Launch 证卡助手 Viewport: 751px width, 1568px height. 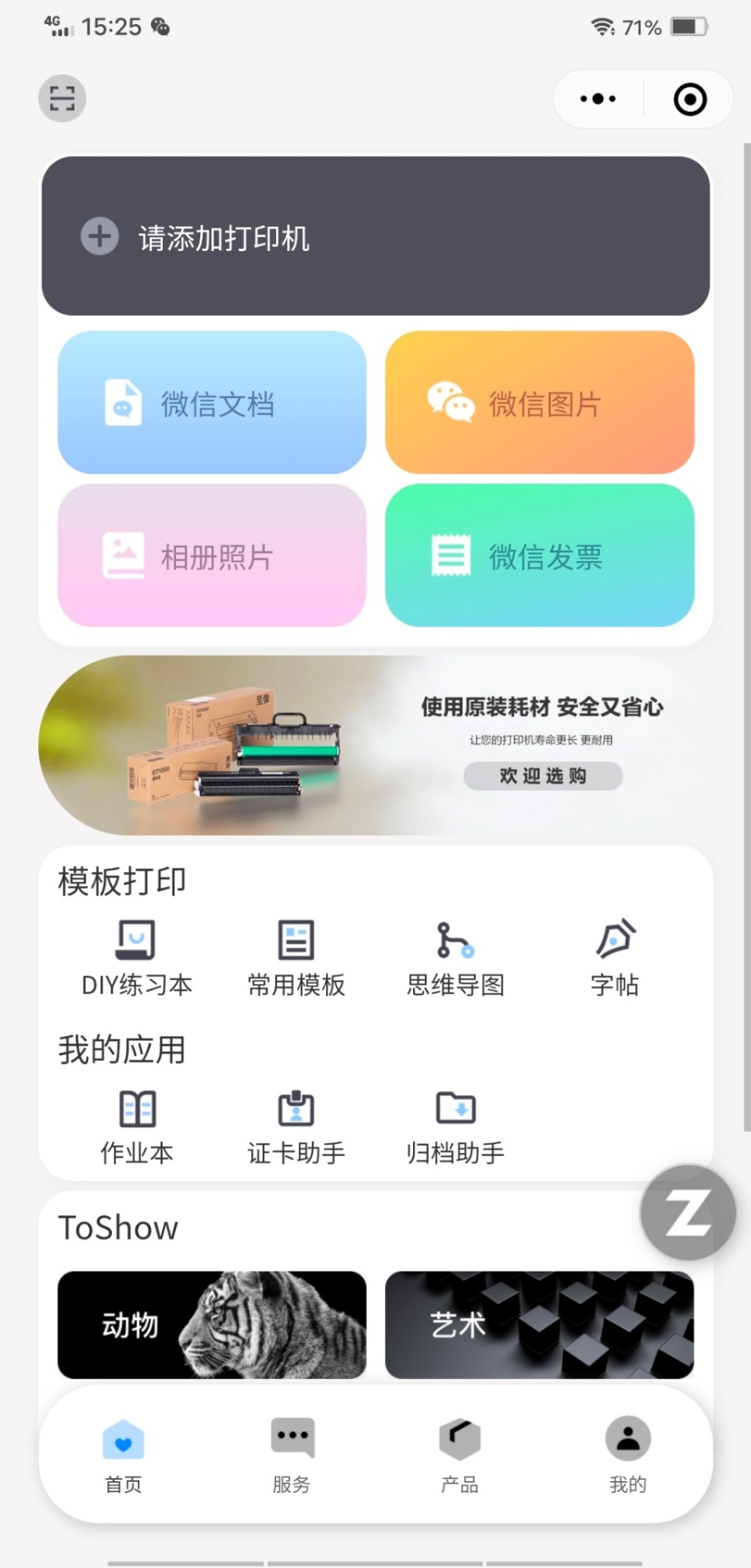coord(296,1128)
